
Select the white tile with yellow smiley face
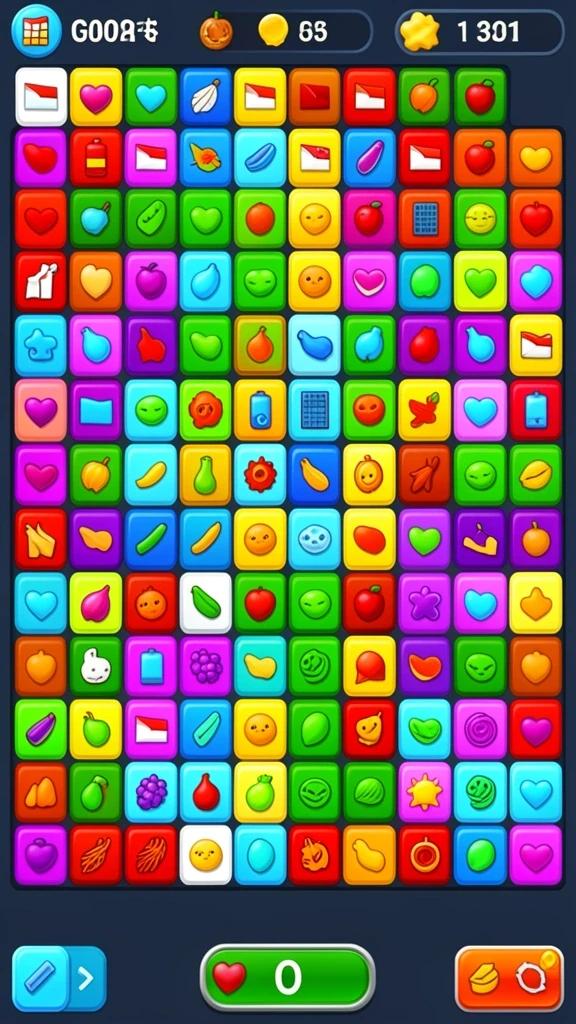point(206,854)
